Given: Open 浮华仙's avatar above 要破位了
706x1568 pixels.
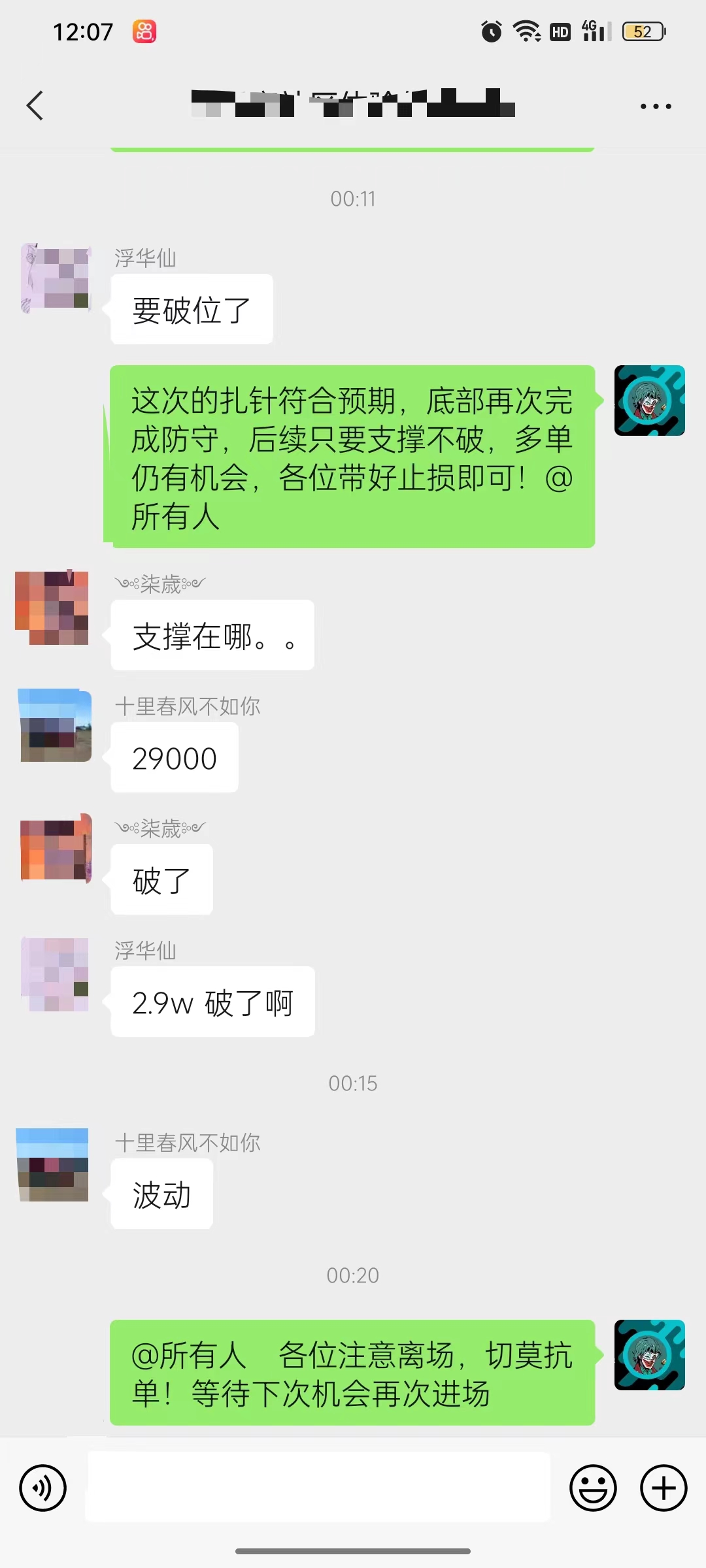Looking at the screenshot, I should 56,277.
